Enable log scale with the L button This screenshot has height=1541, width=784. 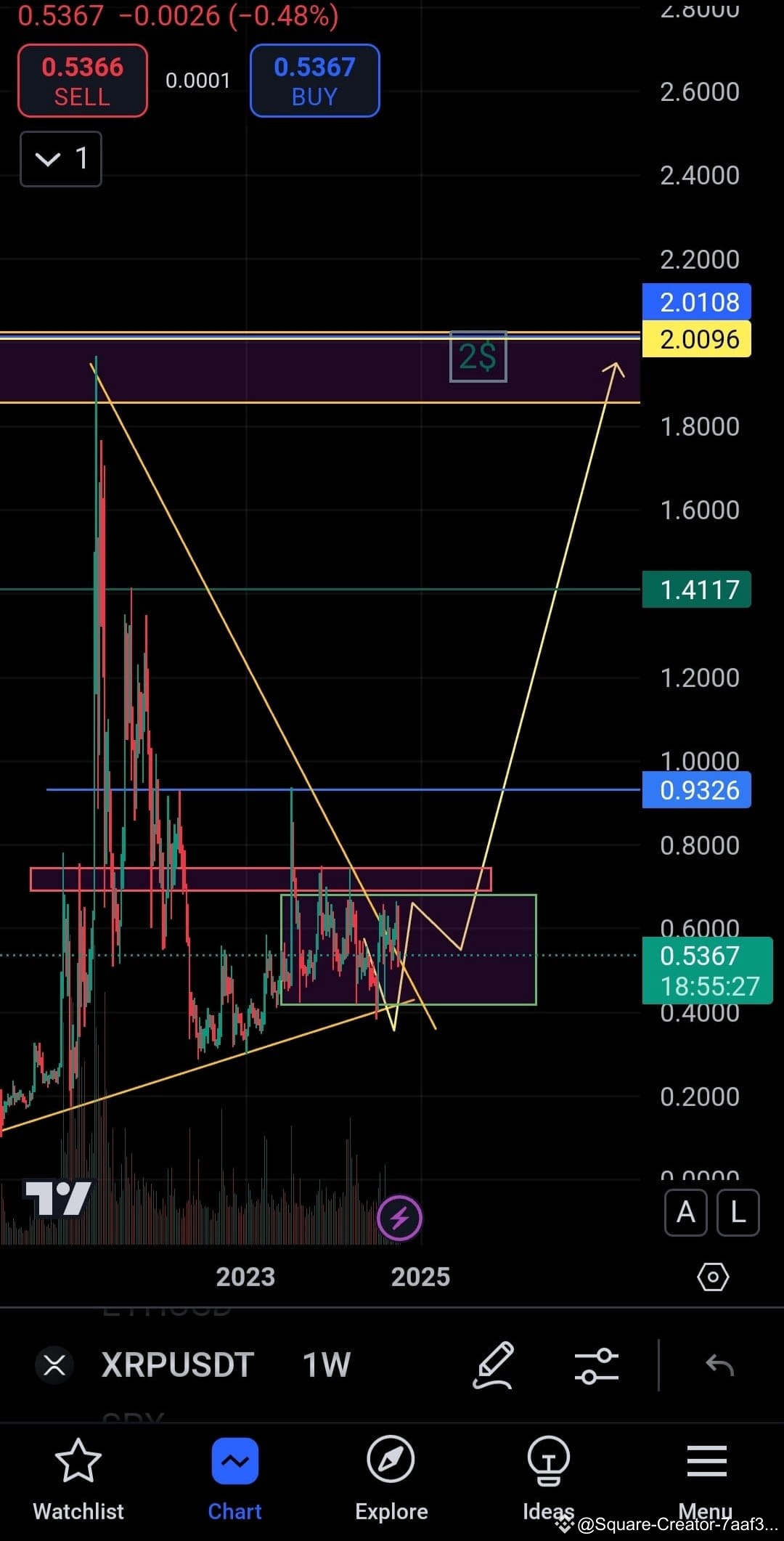[738, 1213]
